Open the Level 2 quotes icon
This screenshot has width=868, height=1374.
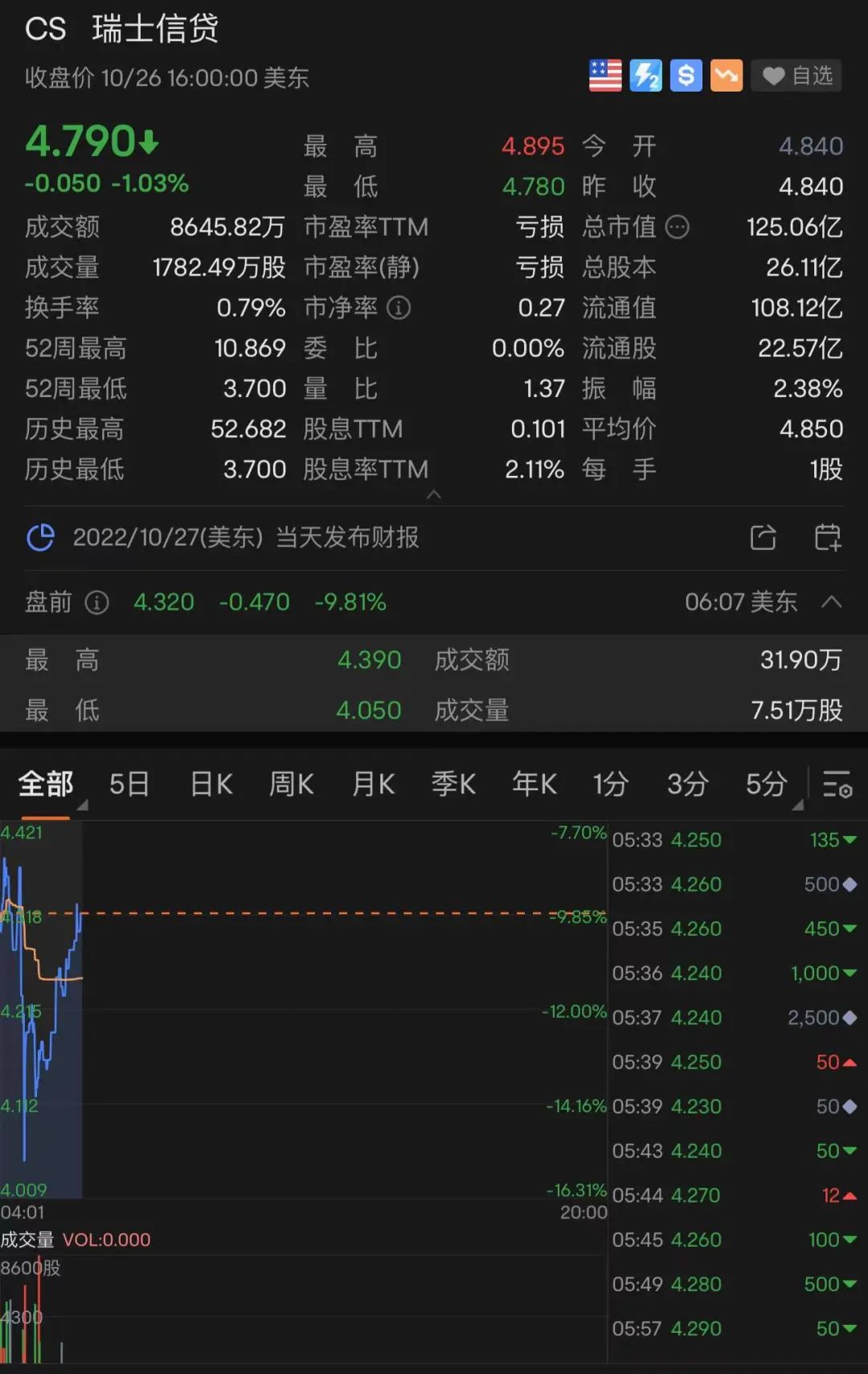click(645, 76)
